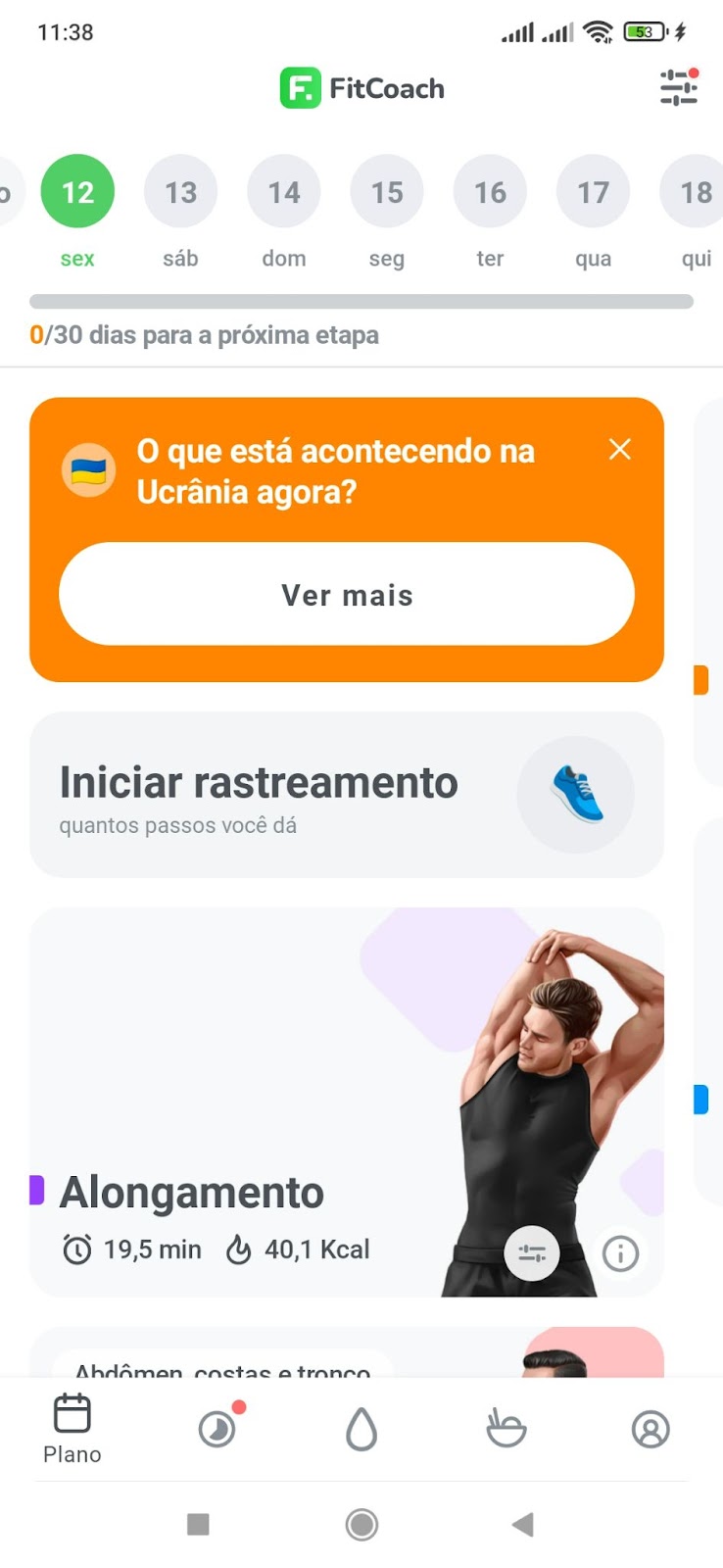Select day 17 qua in the calendar

tap(593, 192)
